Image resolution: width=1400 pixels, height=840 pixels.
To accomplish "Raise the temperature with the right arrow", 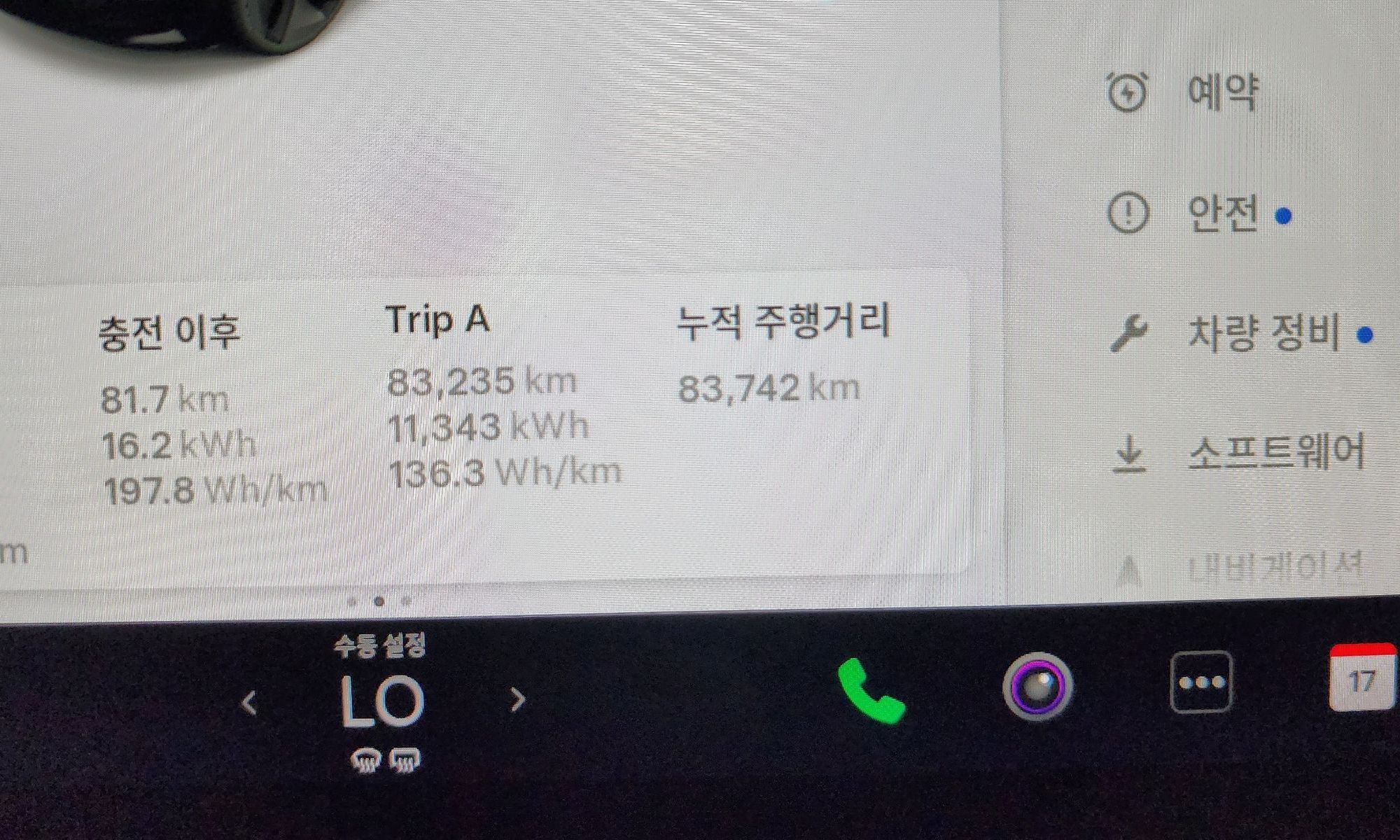I will click(x=517, y=699).
